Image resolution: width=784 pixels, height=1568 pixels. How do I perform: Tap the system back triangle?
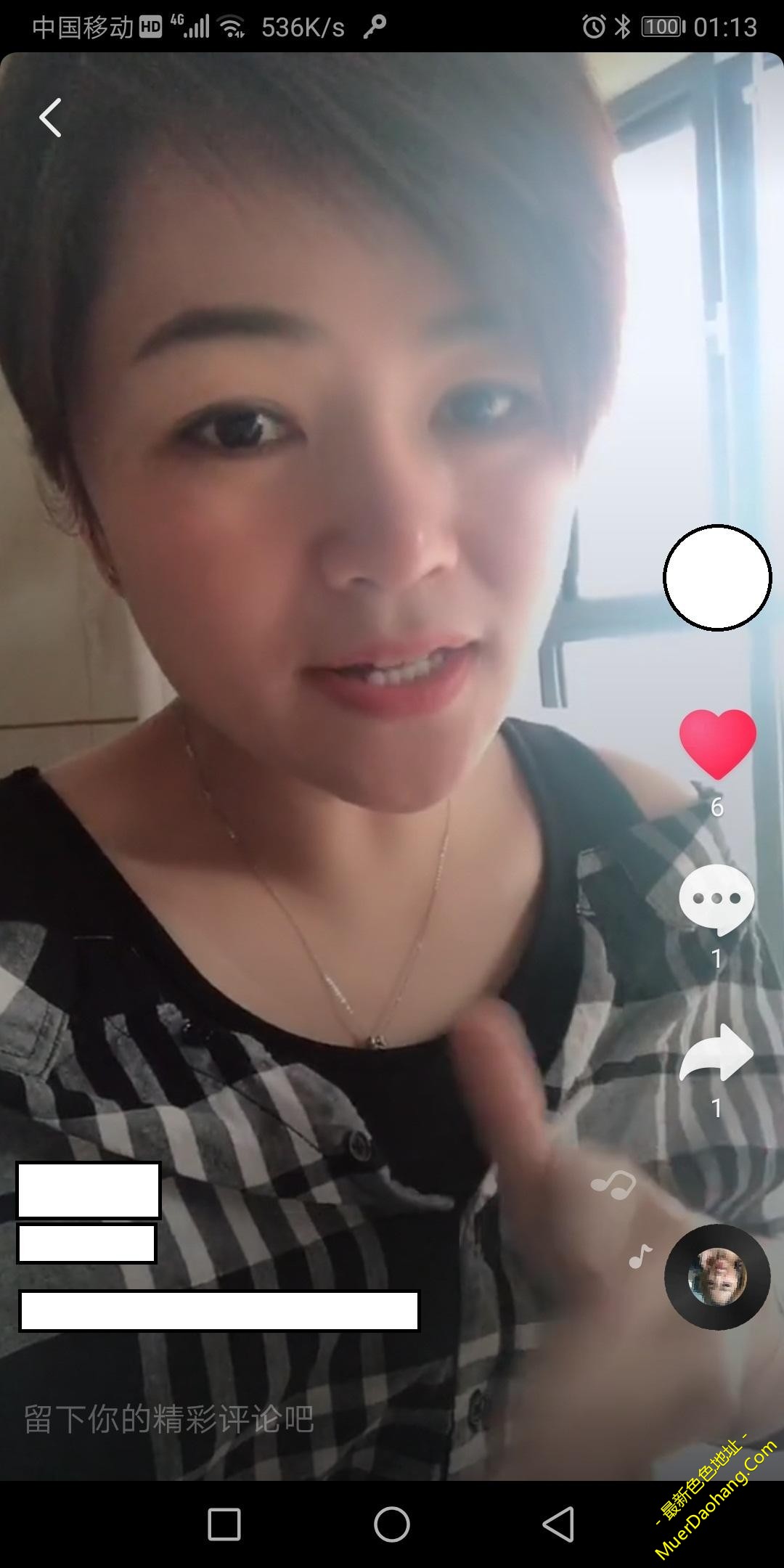pos(558,1524)
